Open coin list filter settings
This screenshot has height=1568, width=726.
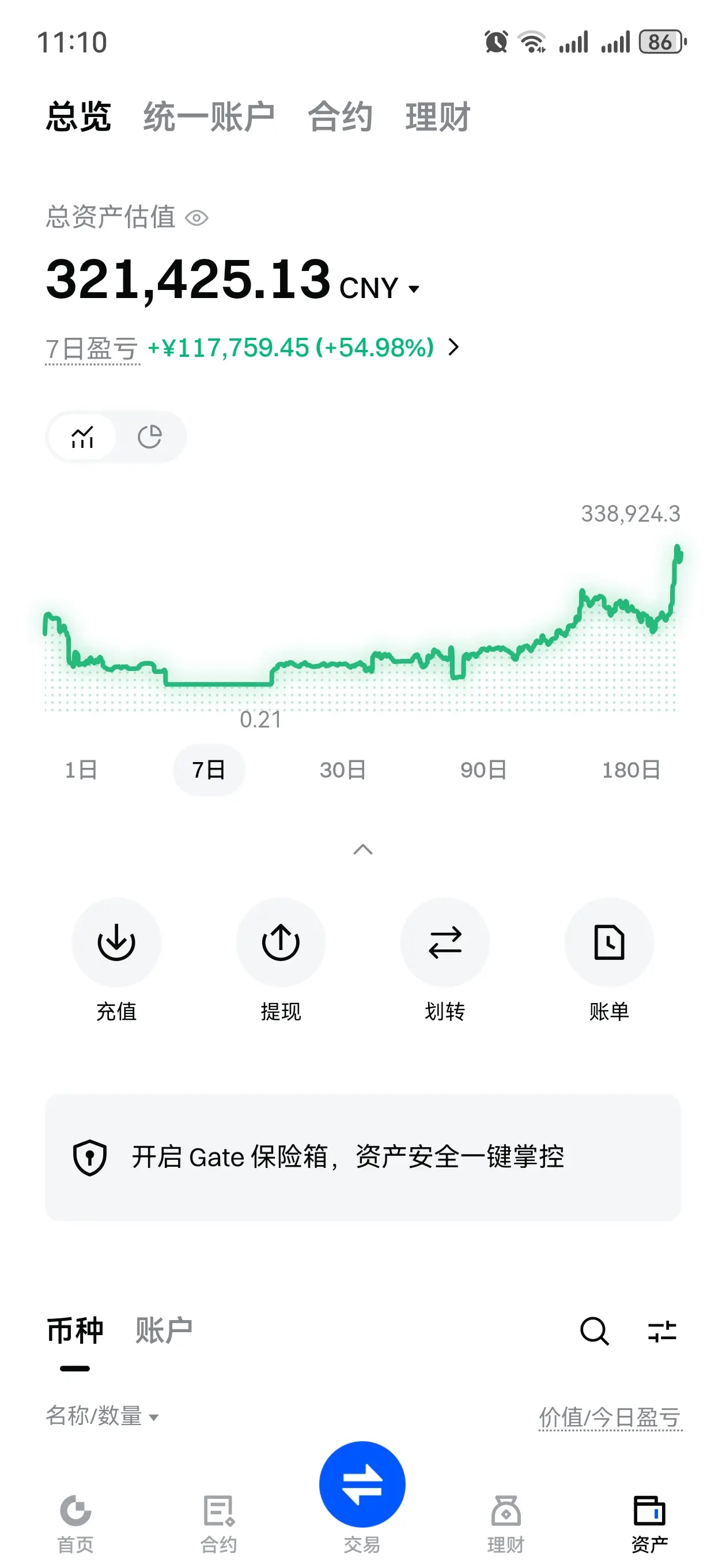(662, 1330)
